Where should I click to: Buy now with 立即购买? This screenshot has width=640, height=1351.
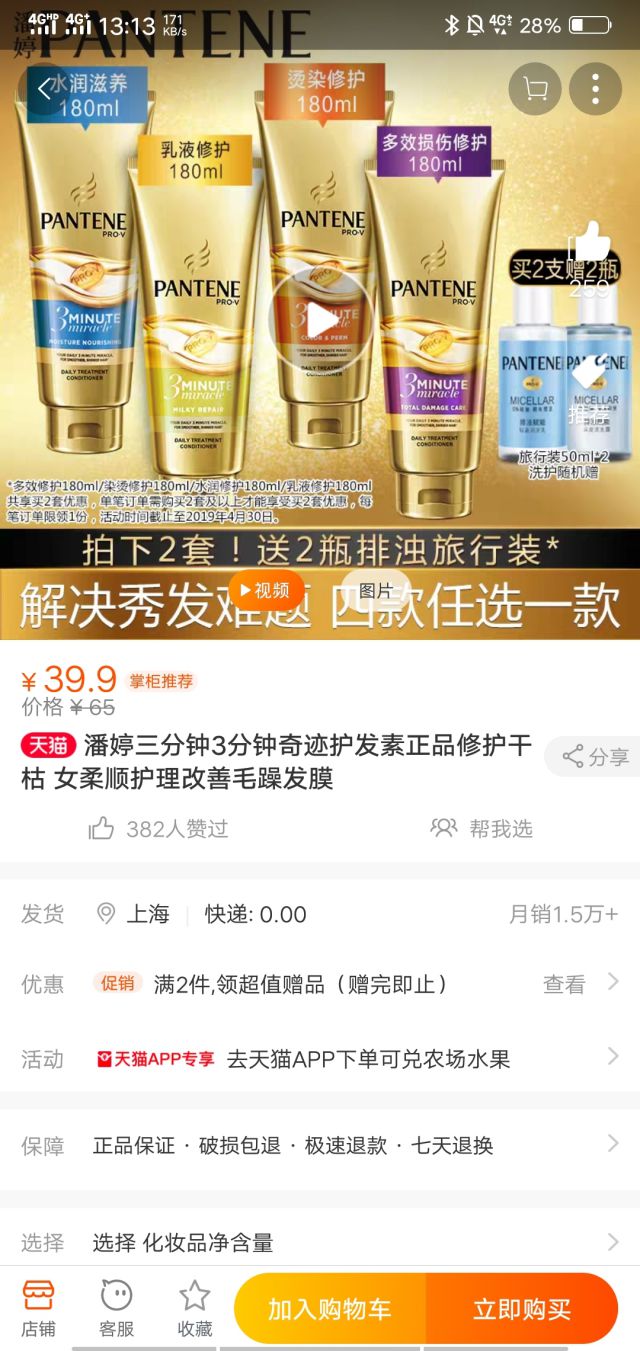tap(521, 1308)
